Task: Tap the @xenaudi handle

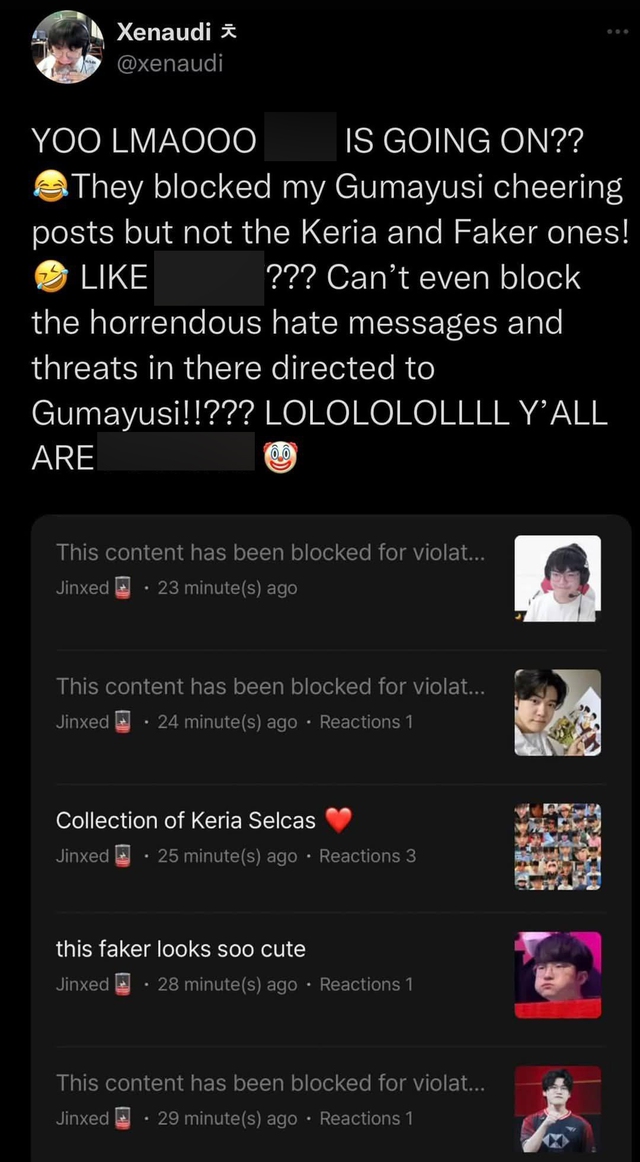Action: [x=170, y=63]
